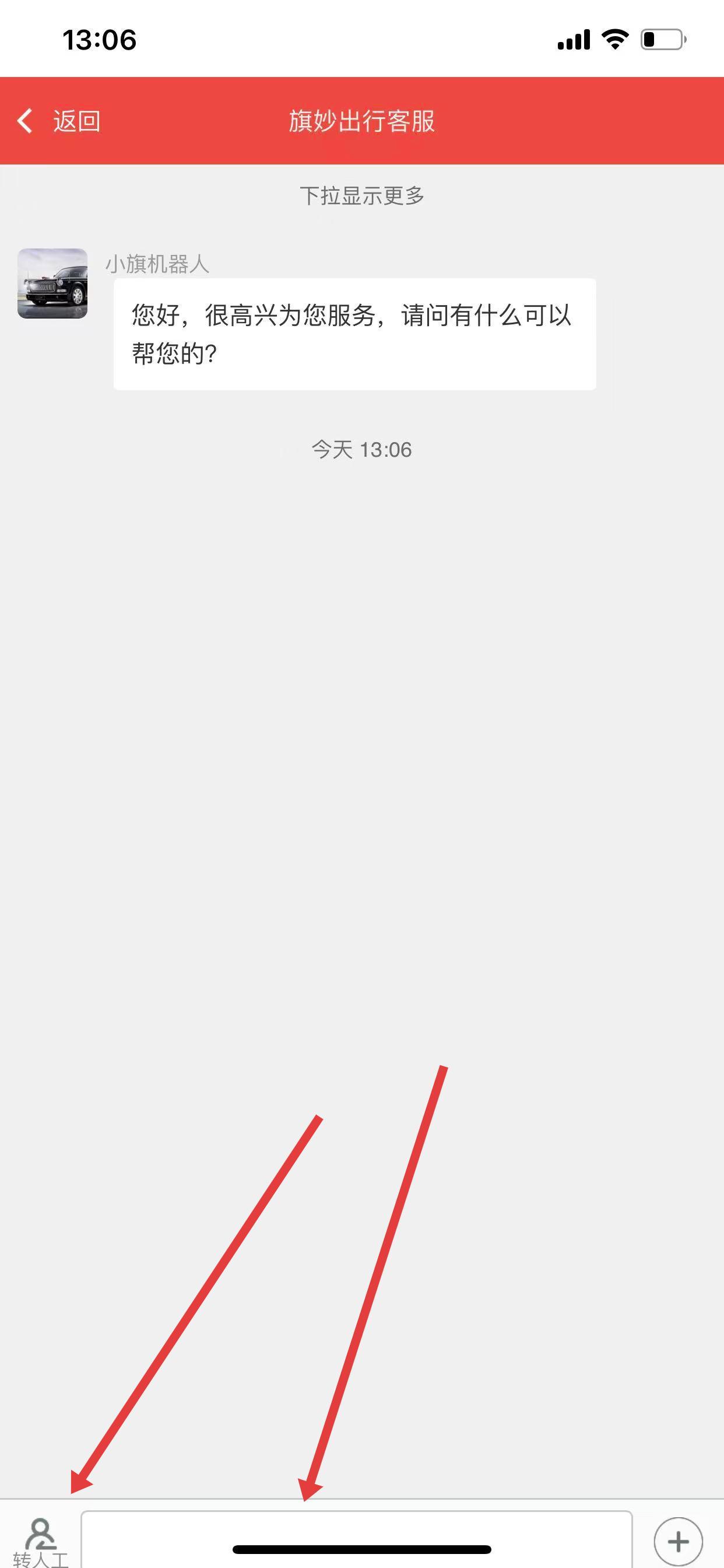Open 小旗机器人 avatar
The image size is (724, 1568).
point(52,283)
